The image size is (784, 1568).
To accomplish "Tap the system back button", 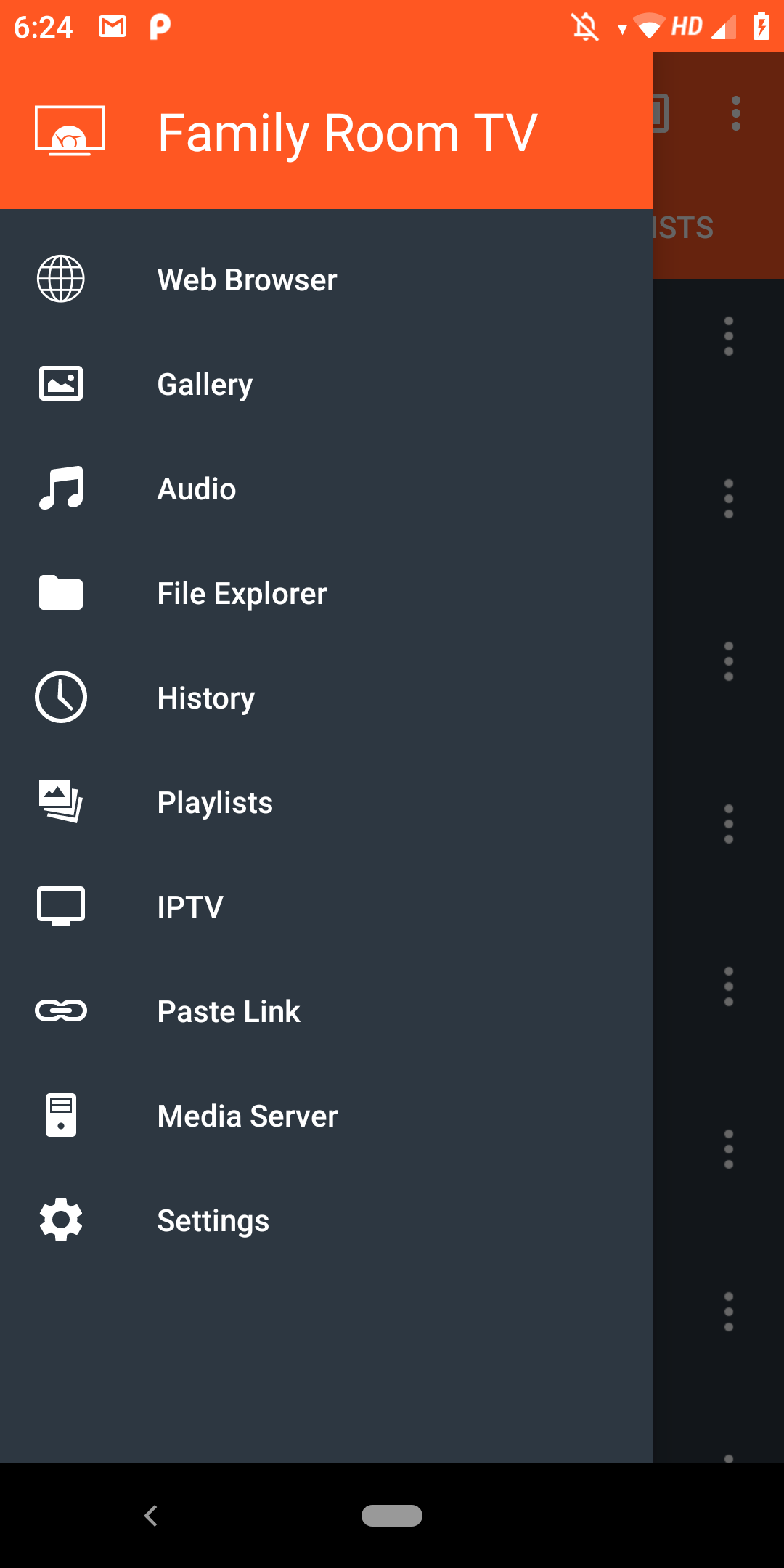I will (151, 1516).
